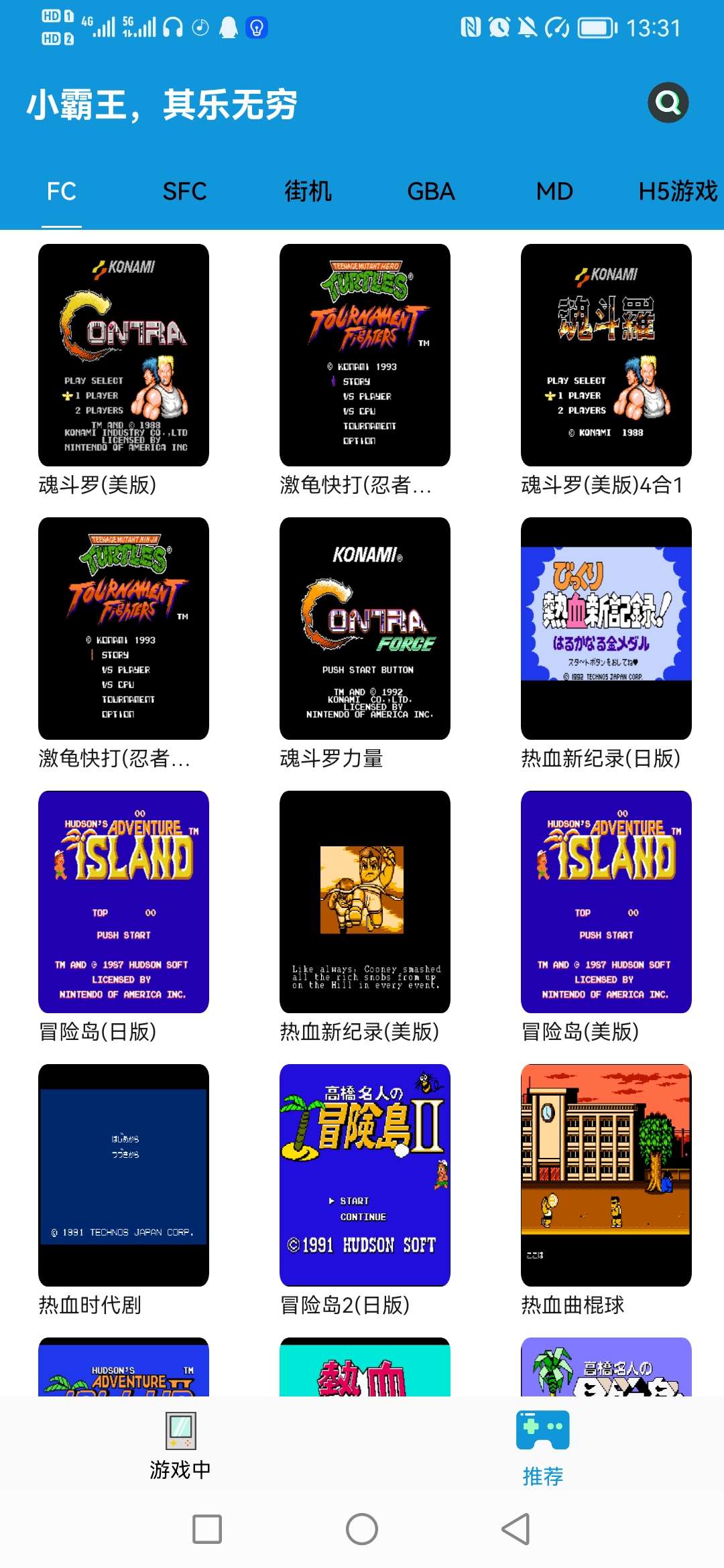Tap the 推荐 bottom tab

coord(542,1446)
